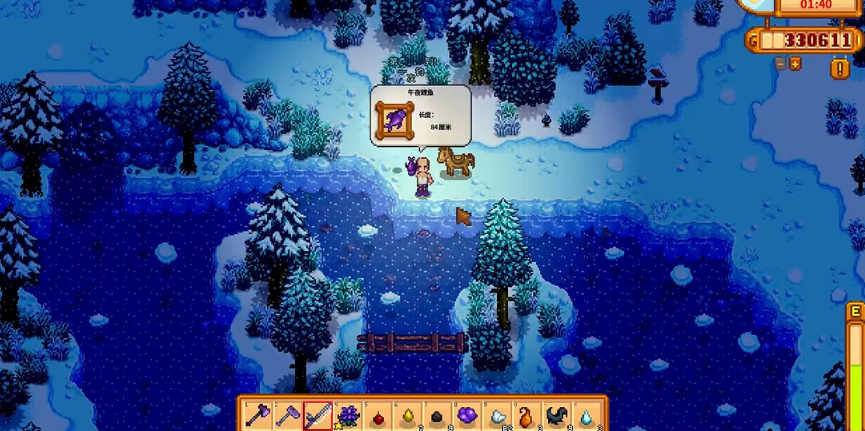Screen dimensions: 865x431
Task: Zoom out with the minus button
Action: tap(780, 64)
